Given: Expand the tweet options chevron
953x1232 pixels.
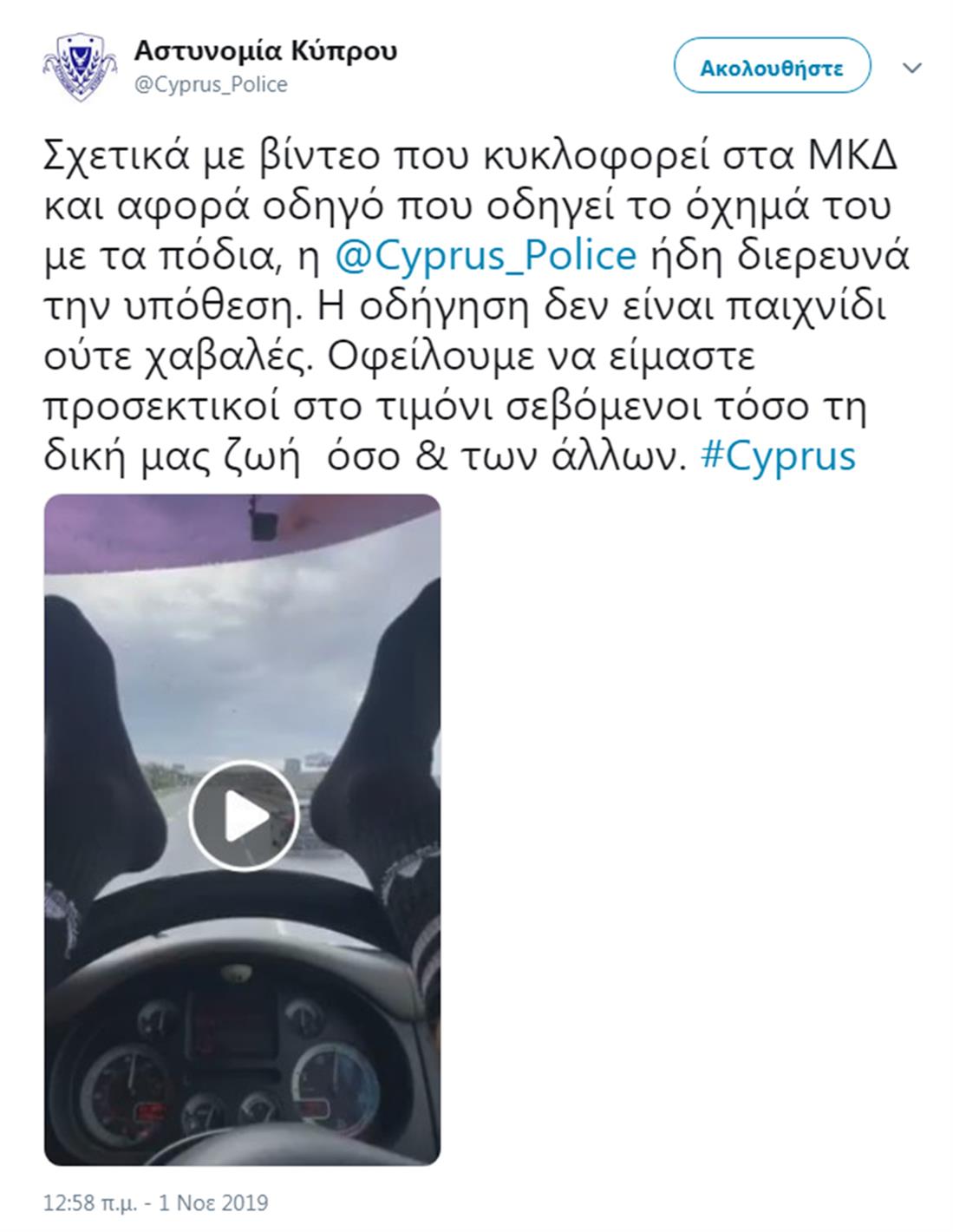Looking at the screenshot, I should (912, 68).
